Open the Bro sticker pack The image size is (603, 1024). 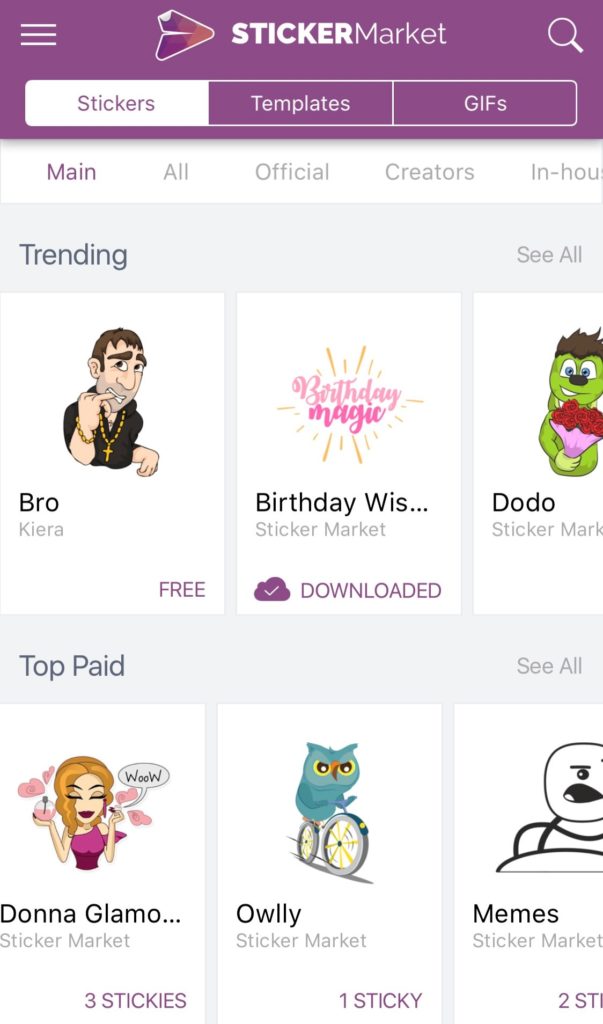tap(112, 452)
